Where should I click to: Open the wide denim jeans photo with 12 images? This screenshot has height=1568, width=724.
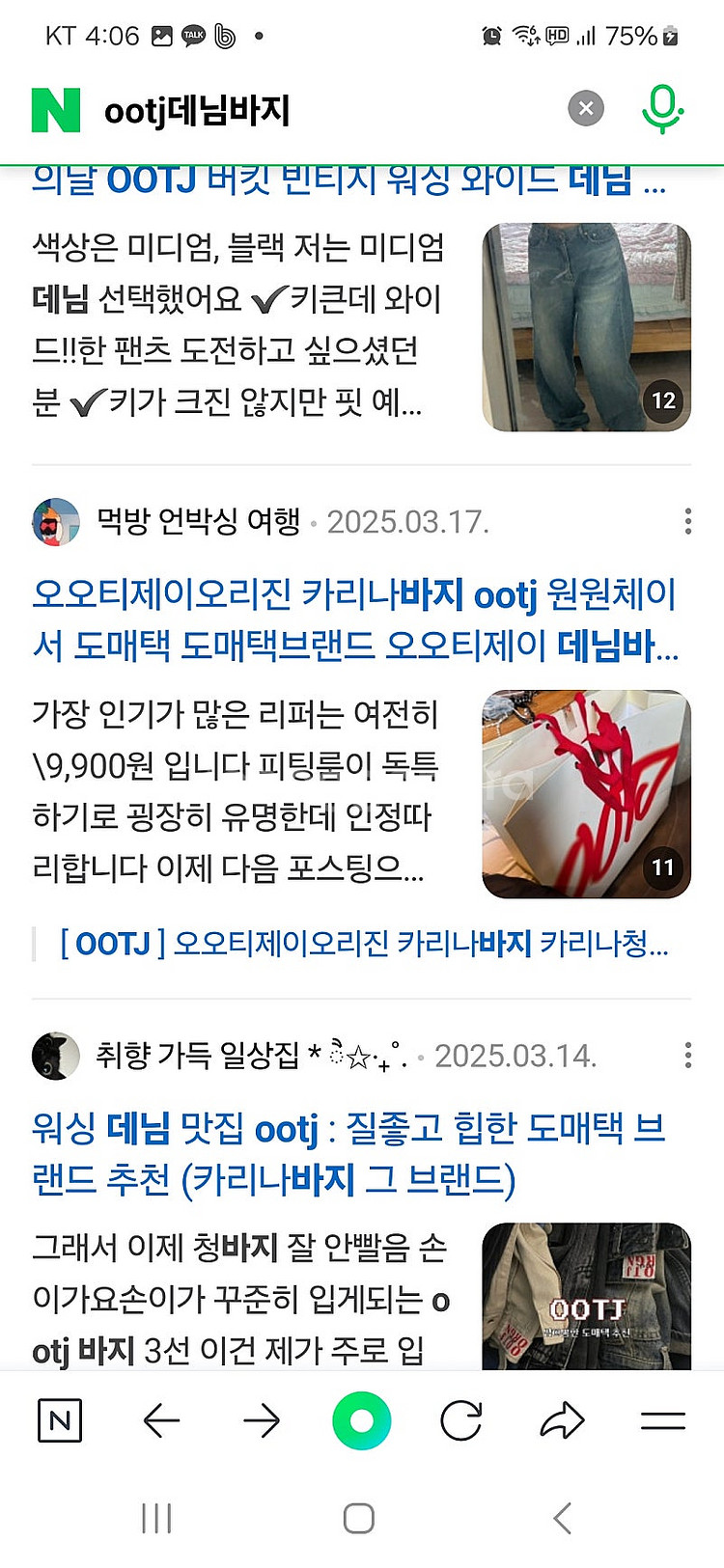tap(586, 327)
